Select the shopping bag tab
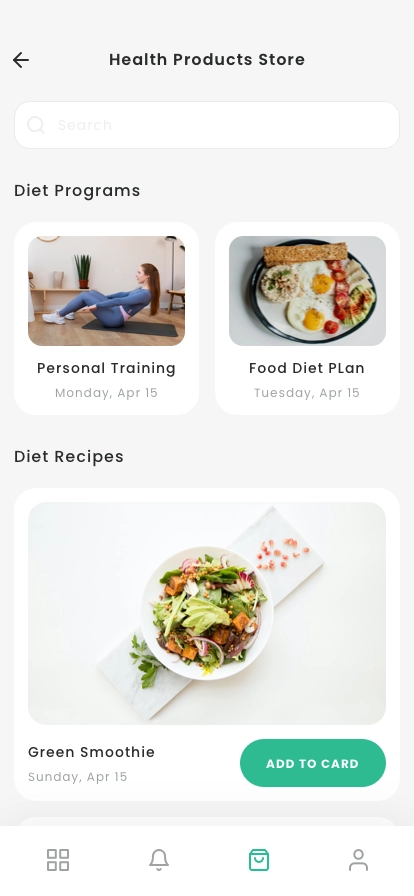Screen dimensions: 414x896 click(259, 860)
